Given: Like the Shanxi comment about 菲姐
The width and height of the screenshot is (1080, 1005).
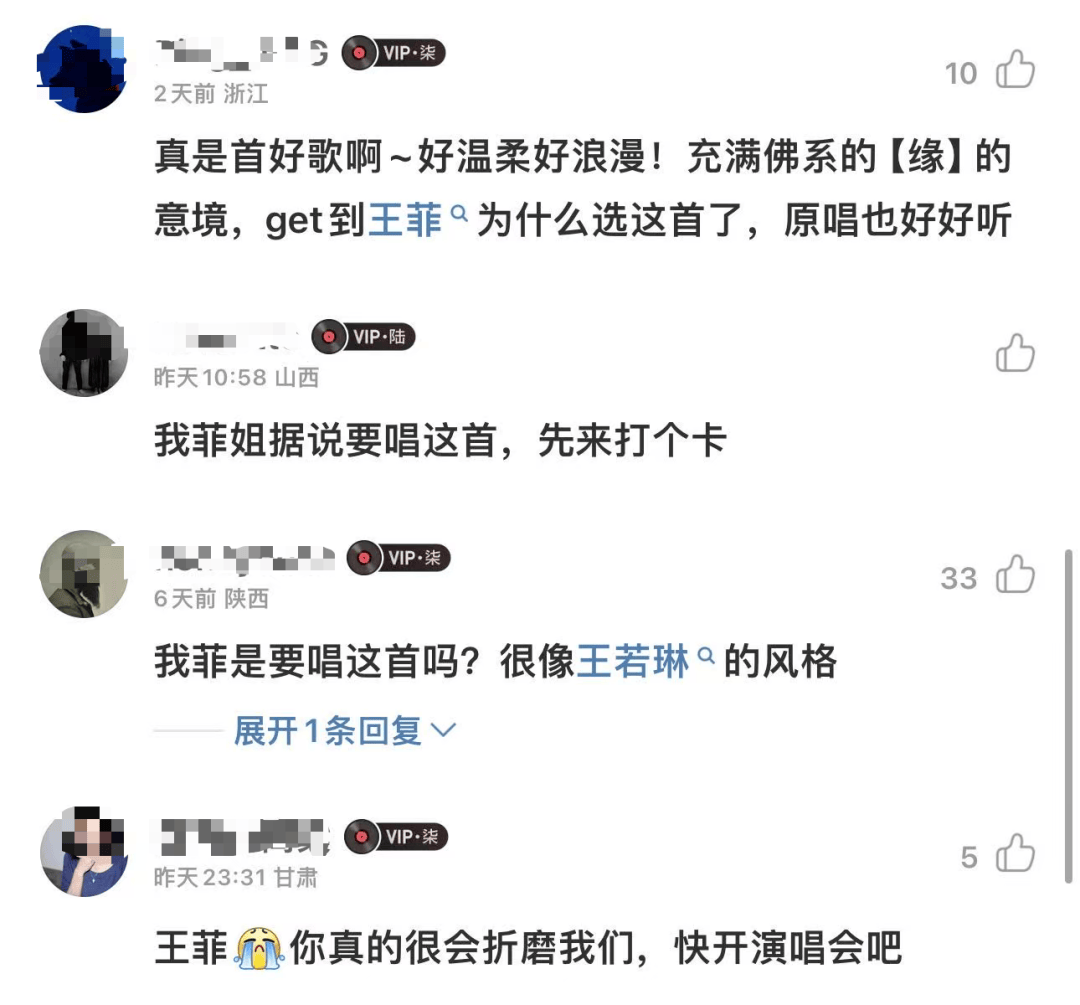Looking at the screenshot, I should tap(1015, 353).
